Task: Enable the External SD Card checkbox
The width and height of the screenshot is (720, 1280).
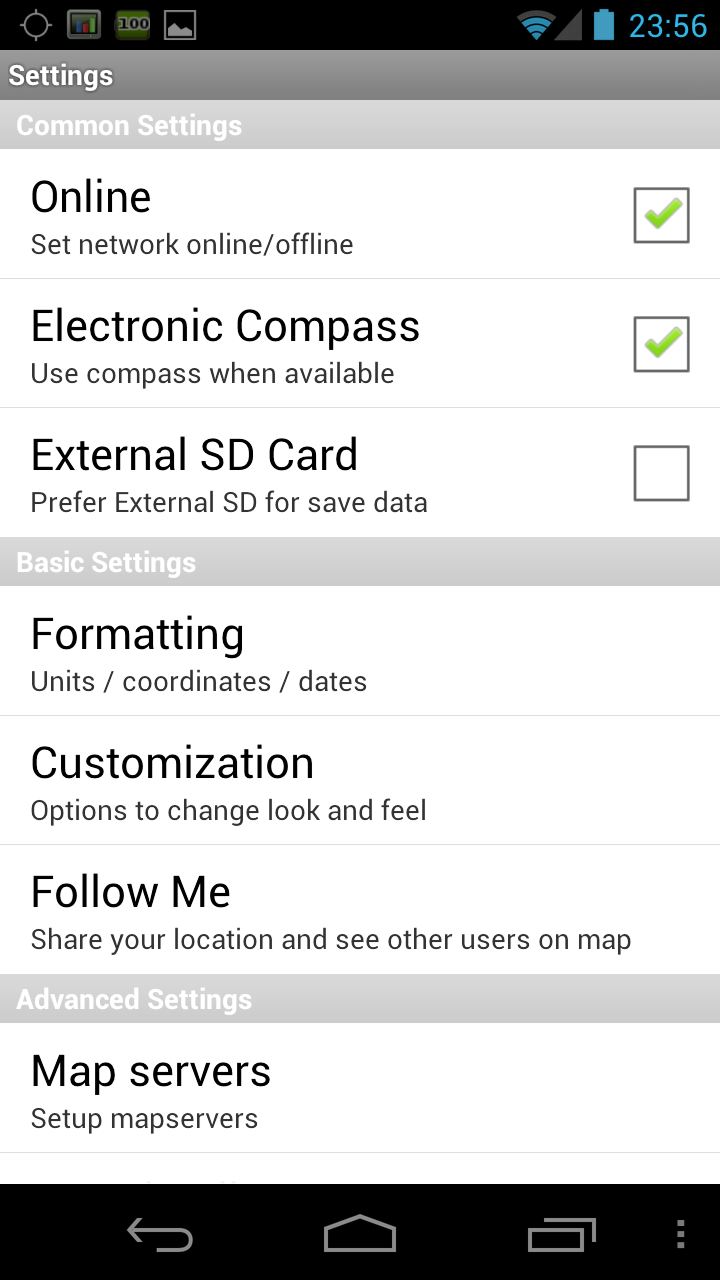Action: [661, 473]
